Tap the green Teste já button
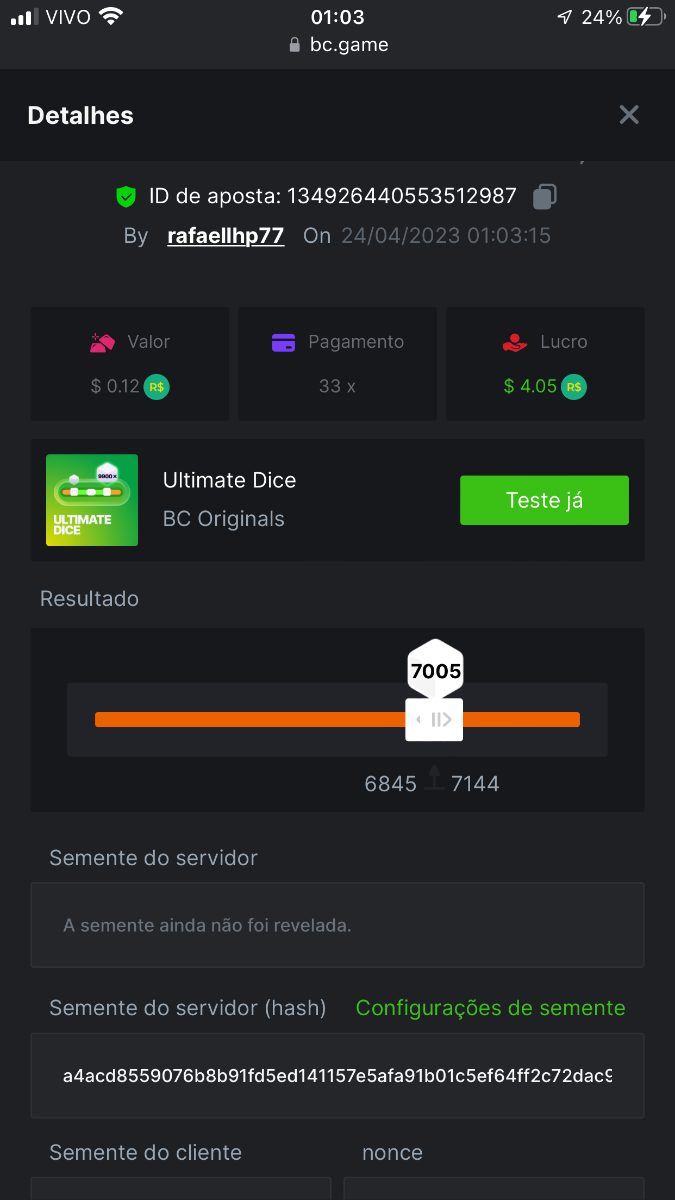The image size is (675, 1200). [x=544, y=500]
